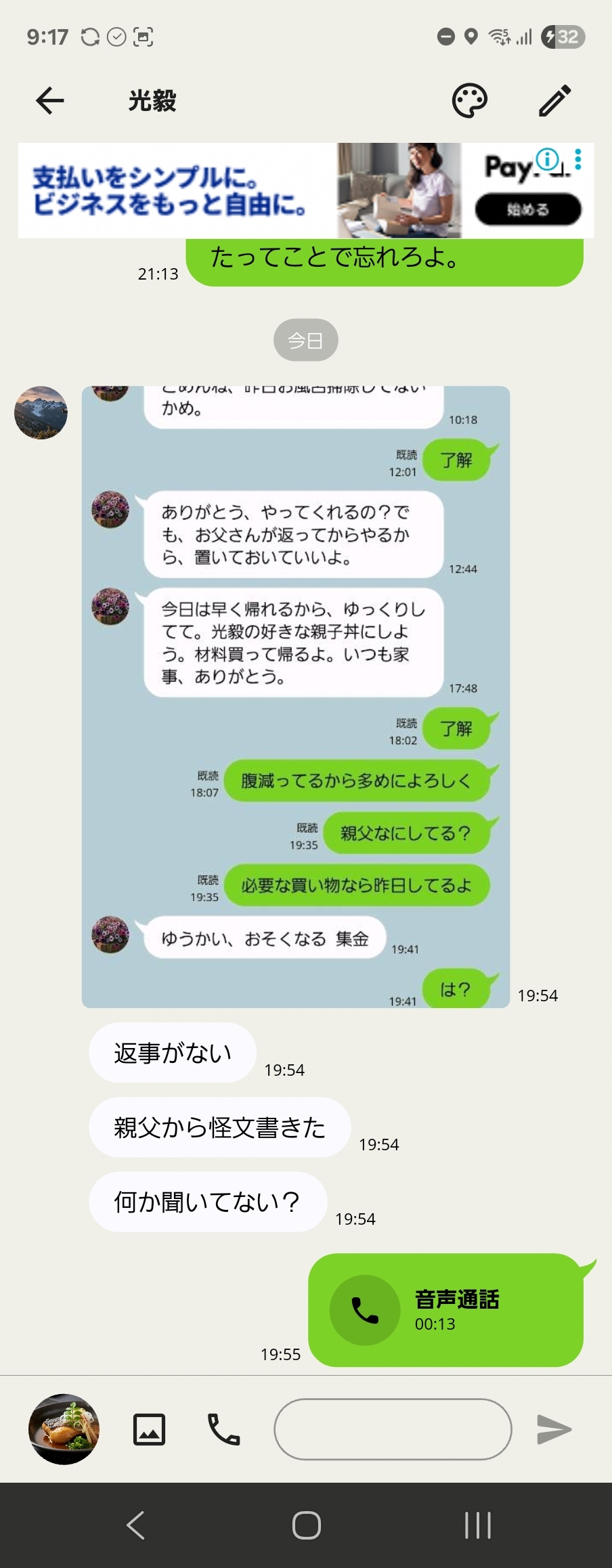The image size is (612, 1568).
Task: Tap the food avatar beside the input
Action: 64,1429
